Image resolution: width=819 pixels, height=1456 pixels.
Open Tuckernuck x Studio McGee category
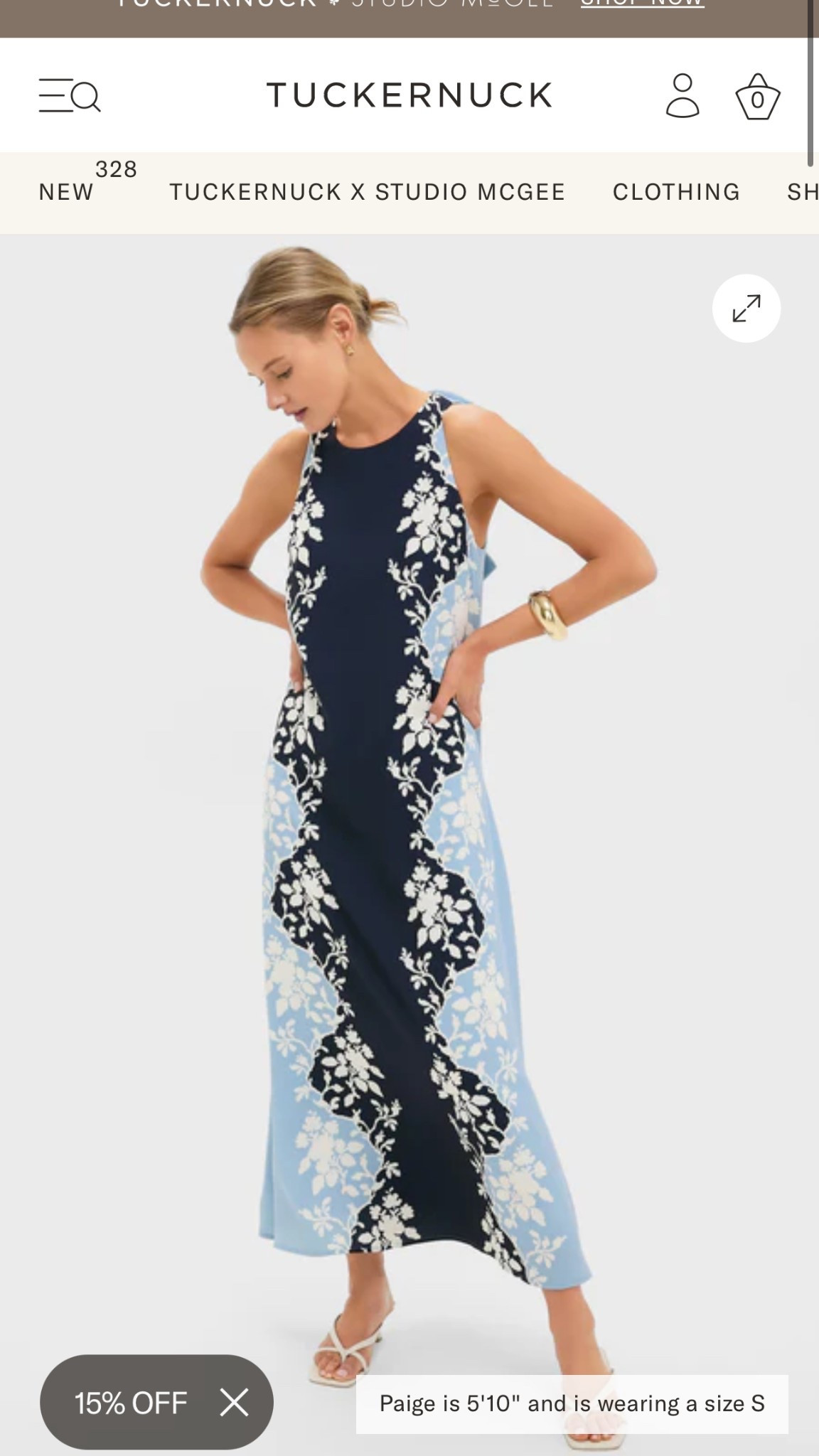367,192
